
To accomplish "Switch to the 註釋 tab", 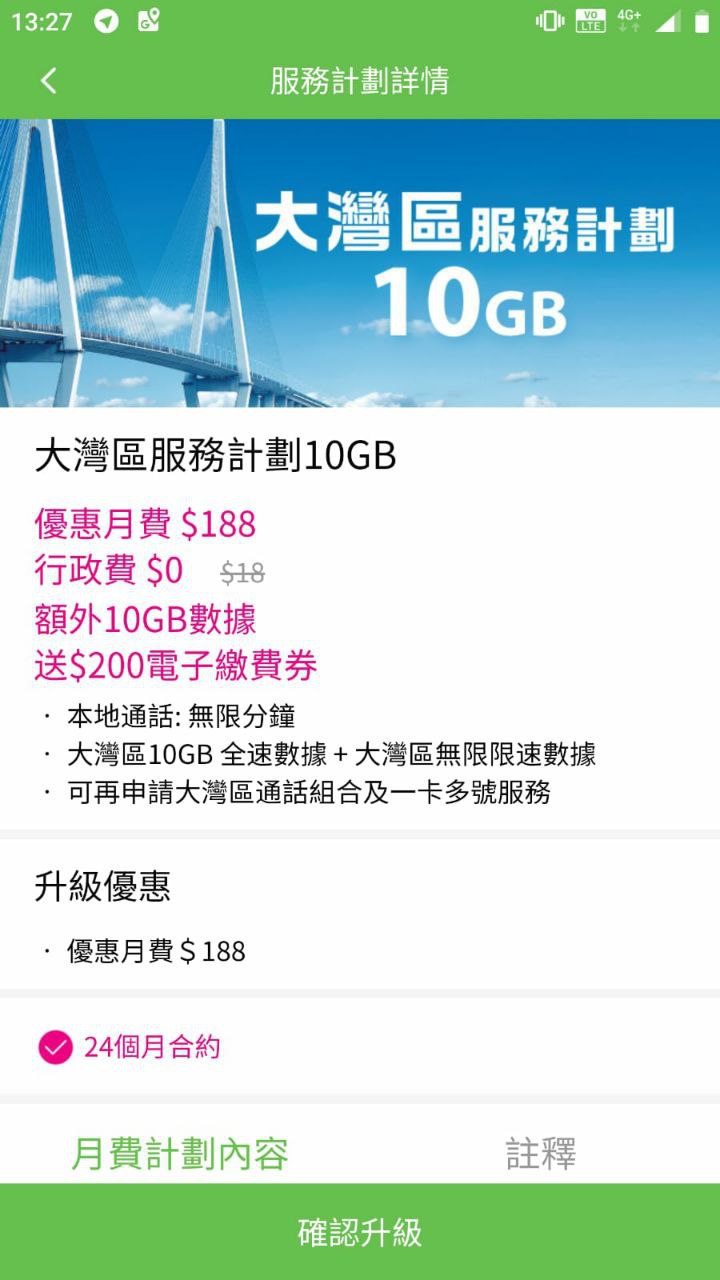I will 540,1153.
